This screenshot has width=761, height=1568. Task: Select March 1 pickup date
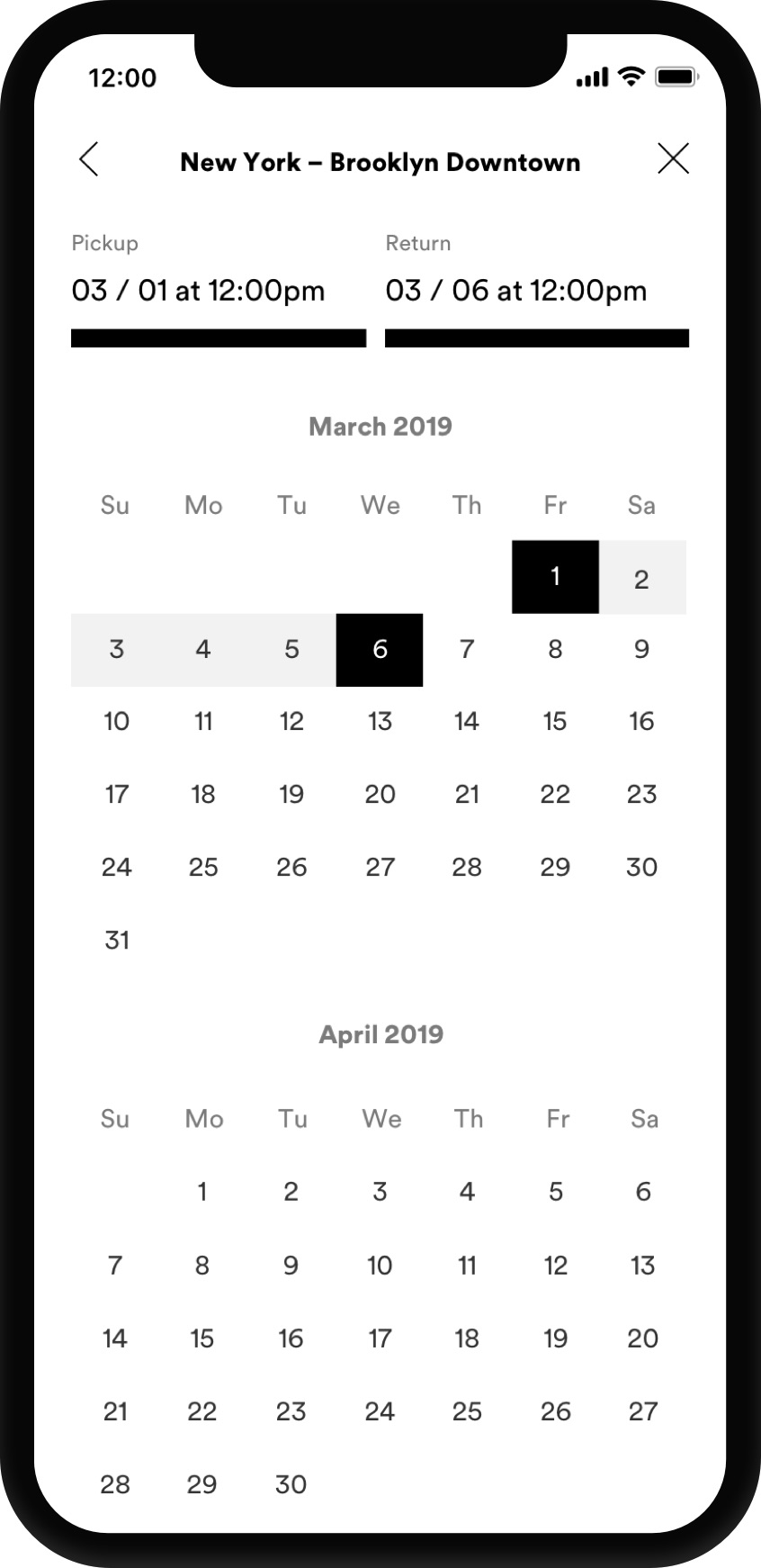coord(555,577)
